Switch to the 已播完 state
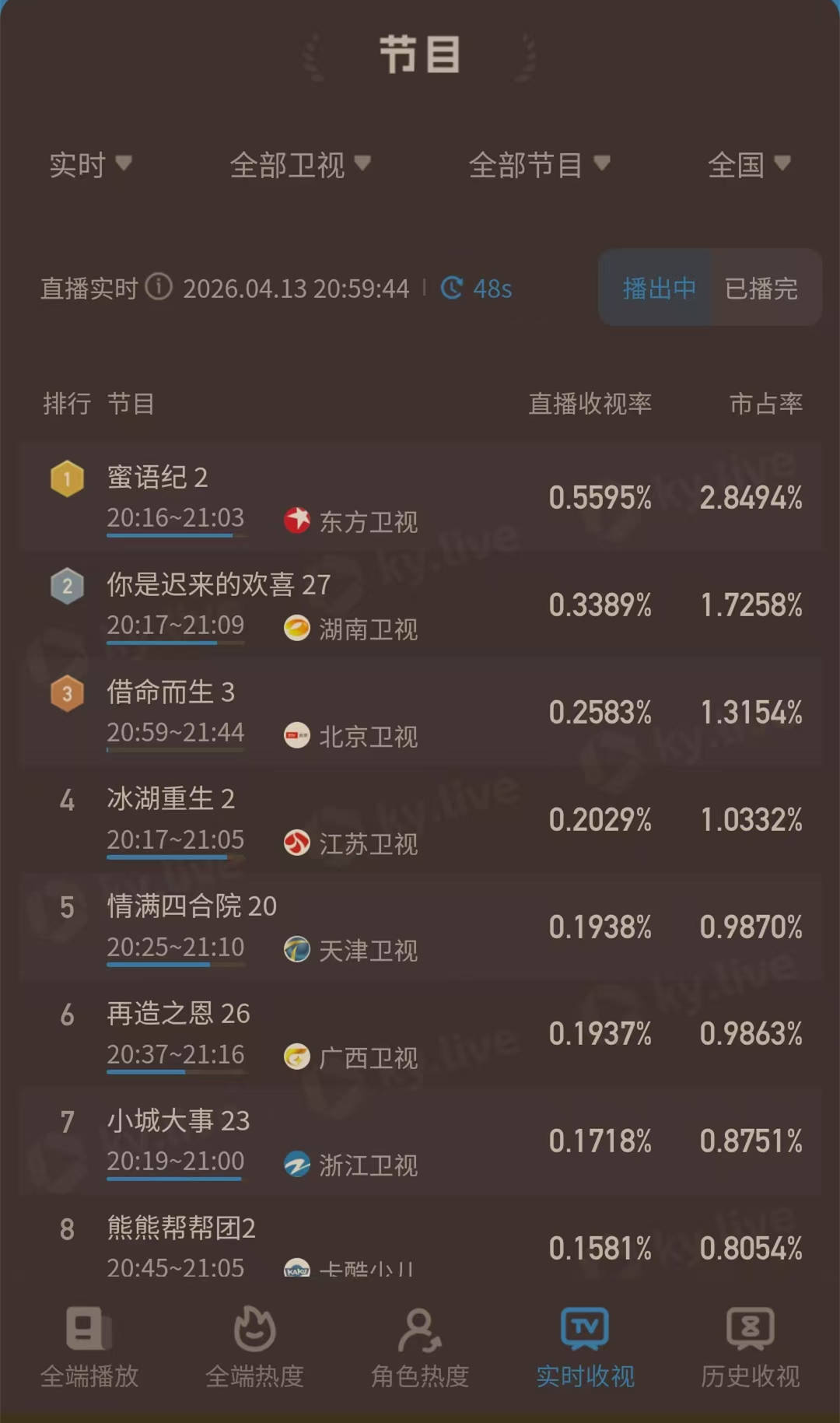840x1423 pixels. click(x=760, y=288)
